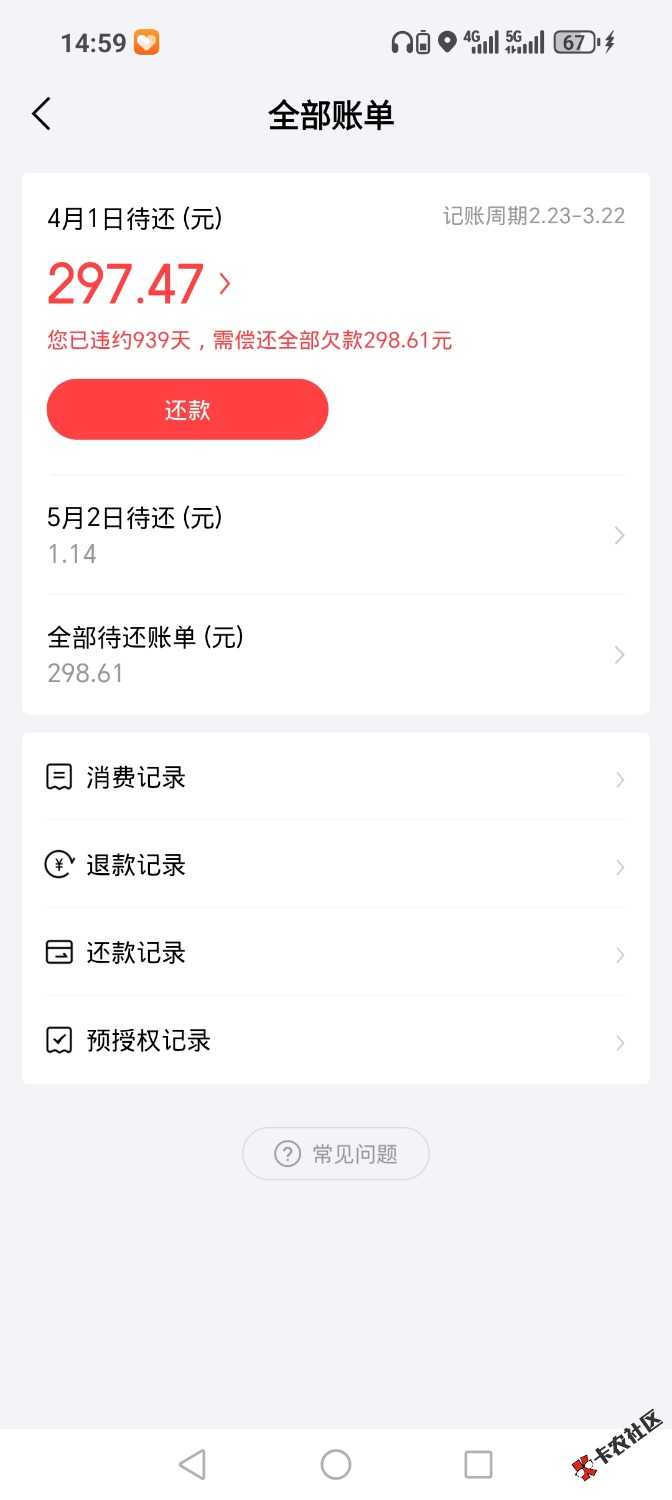The image size is (672, 1500).
Task: Open the 5月2日待还 bill row
Action: coord(336,535)
